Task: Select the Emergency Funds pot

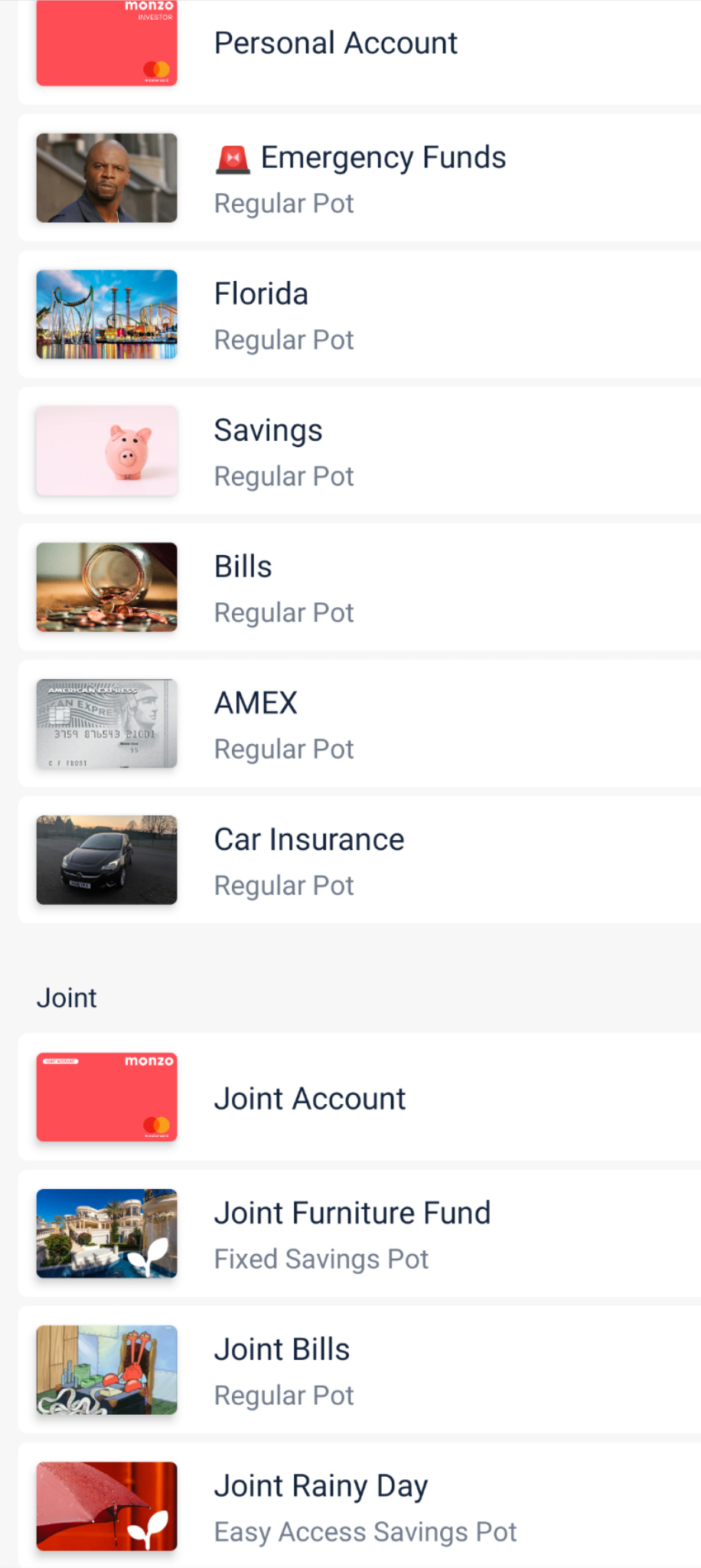Action: [360, 178]
